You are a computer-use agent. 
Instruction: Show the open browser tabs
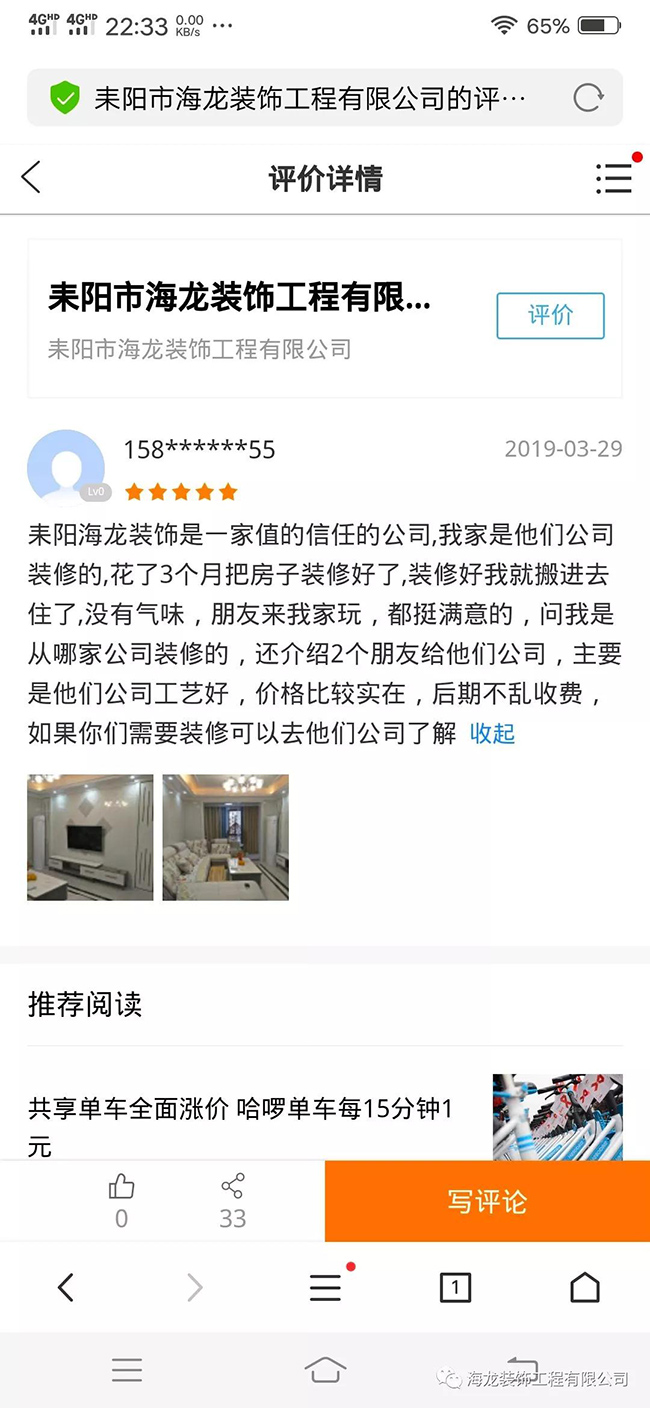(455, 1287)
